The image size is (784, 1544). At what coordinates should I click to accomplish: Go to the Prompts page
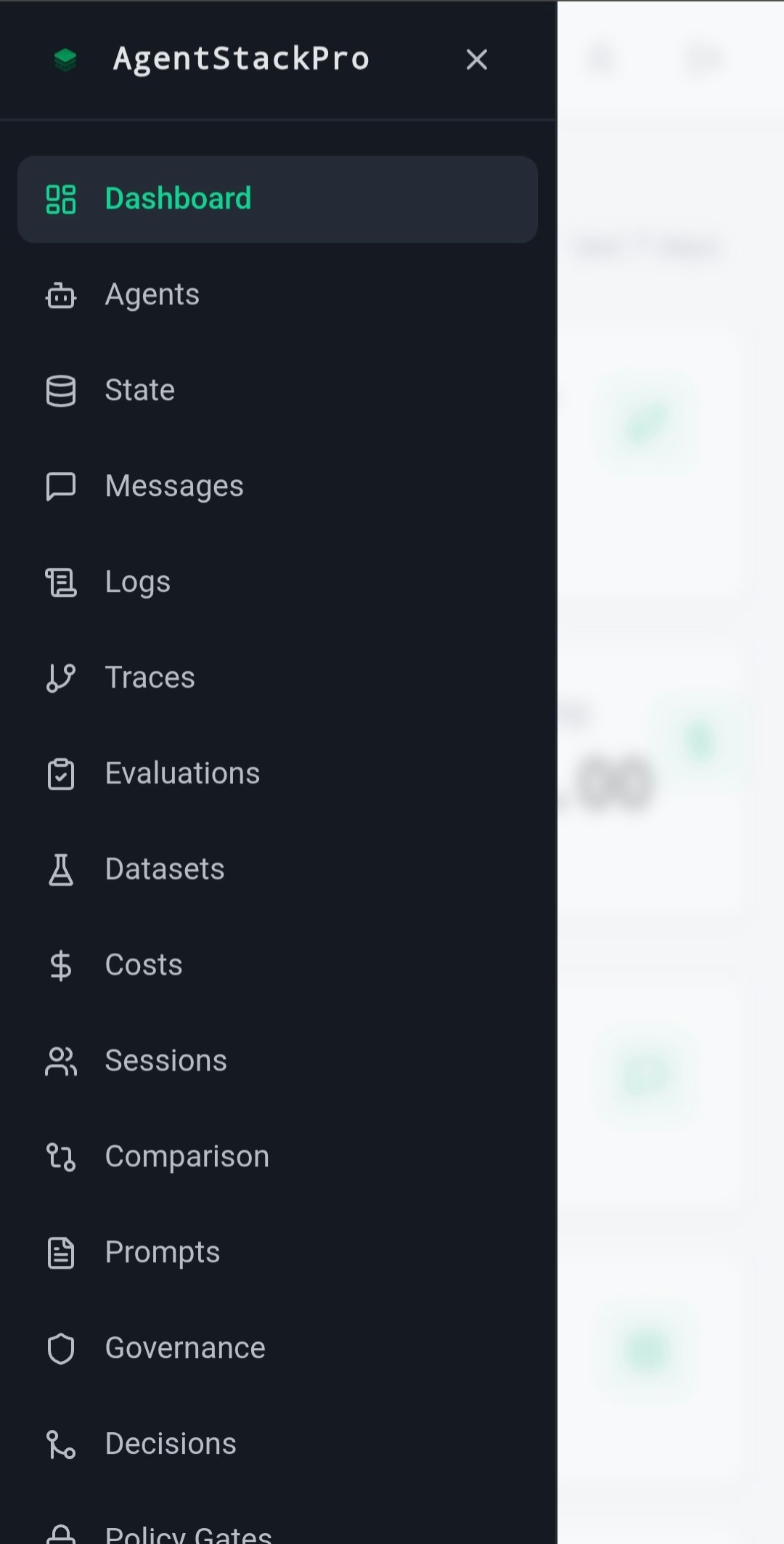pyautogui.click(x=163, y=1252)
